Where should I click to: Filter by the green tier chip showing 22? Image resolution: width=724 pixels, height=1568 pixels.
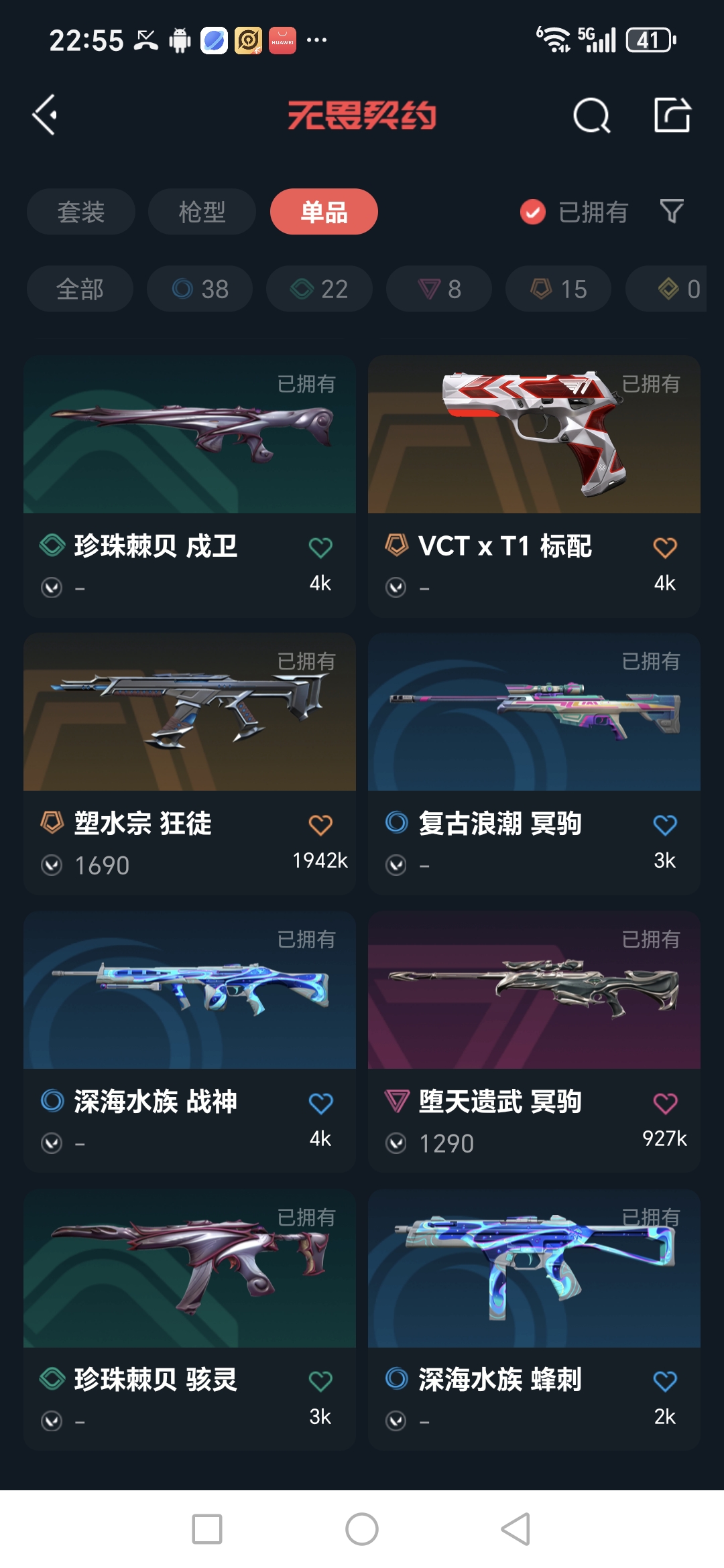point(319,289)
